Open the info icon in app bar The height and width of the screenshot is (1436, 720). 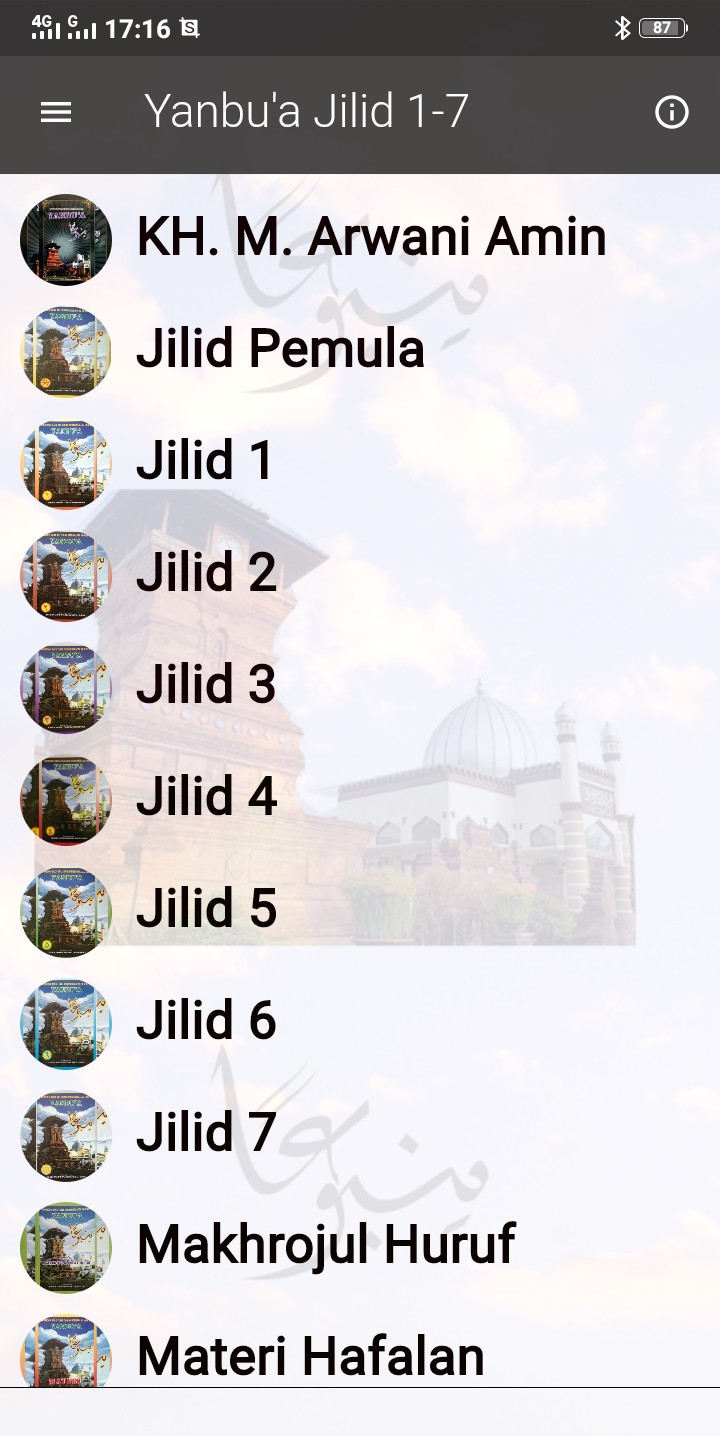pyautogui.click(x=671, y=112)
